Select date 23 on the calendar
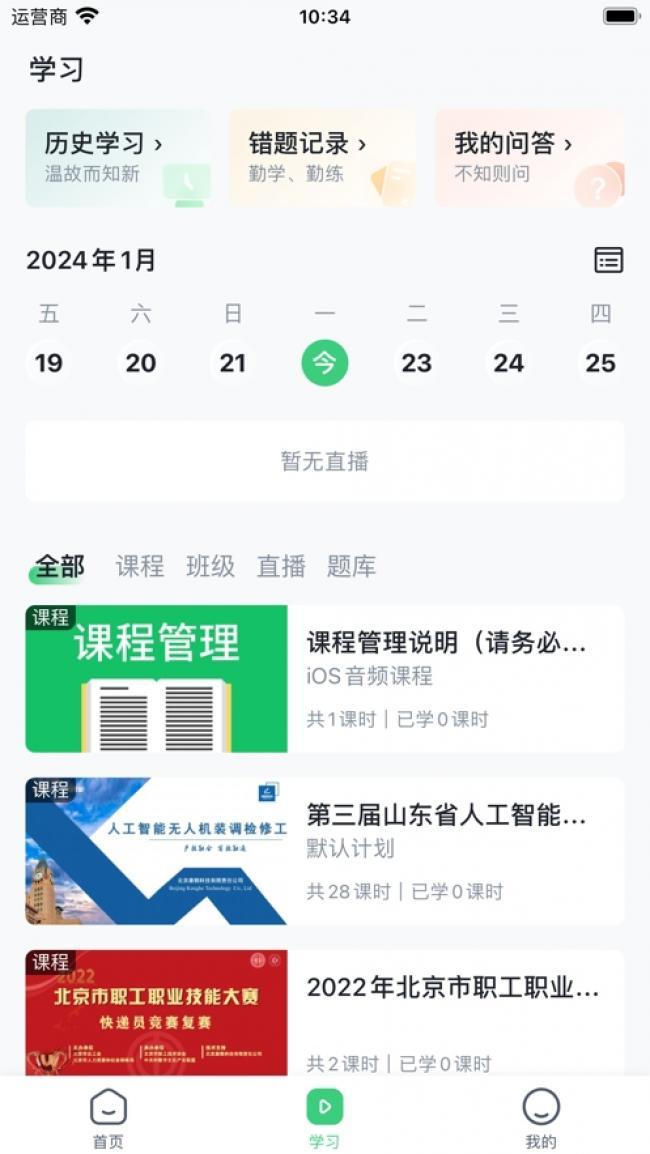The width and height of the screenshot is (650, 1154). pos(417,363)
